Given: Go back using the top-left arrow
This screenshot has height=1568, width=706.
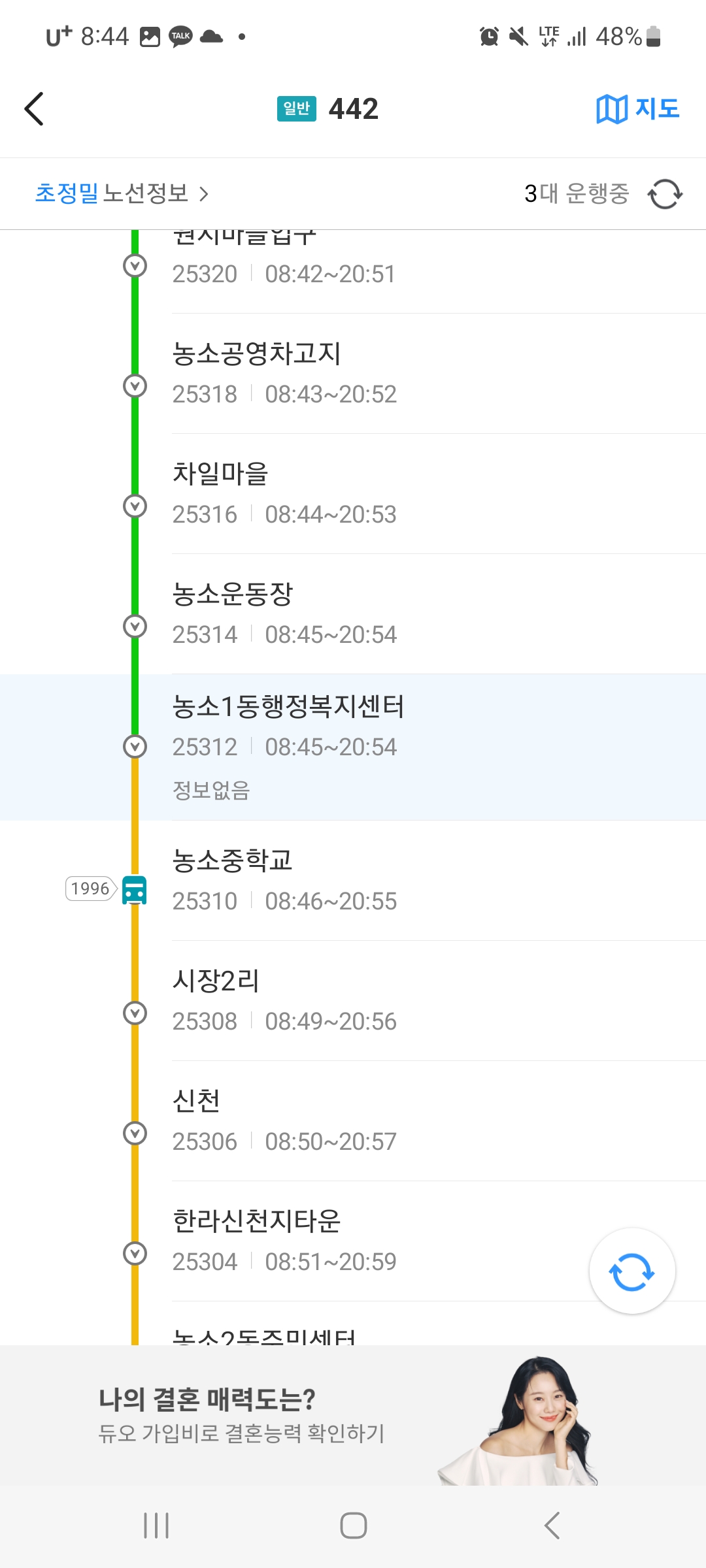Looking at the screenshot, I should [x=34, y=108].
